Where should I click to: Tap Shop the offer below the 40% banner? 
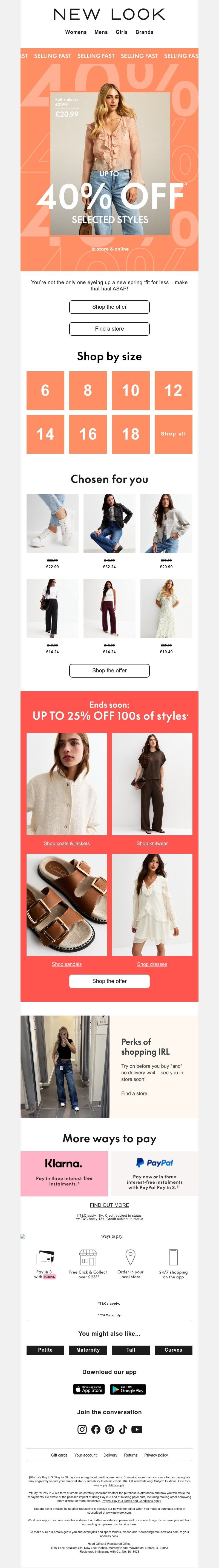click(109, 307)
